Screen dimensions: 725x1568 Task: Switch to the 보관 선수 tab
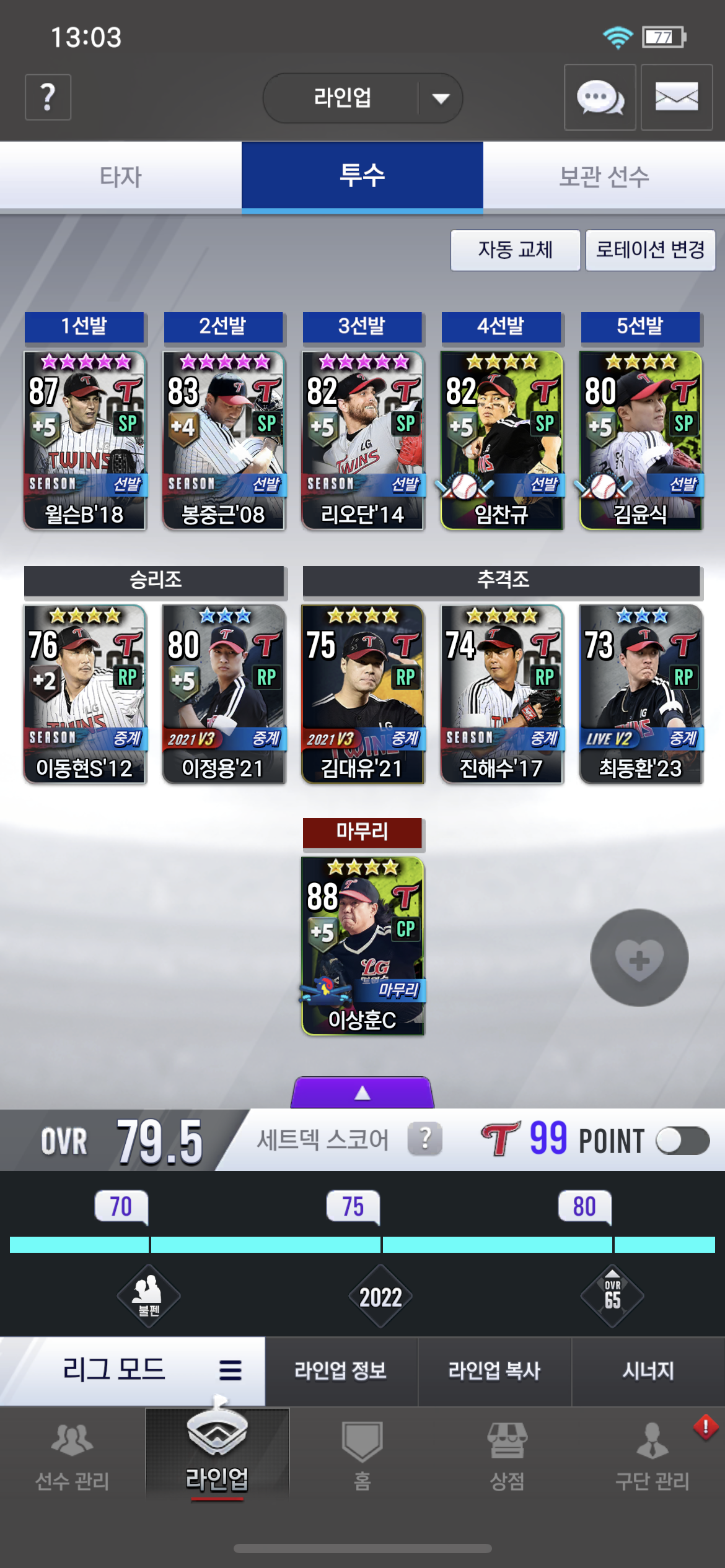point(604,176)
